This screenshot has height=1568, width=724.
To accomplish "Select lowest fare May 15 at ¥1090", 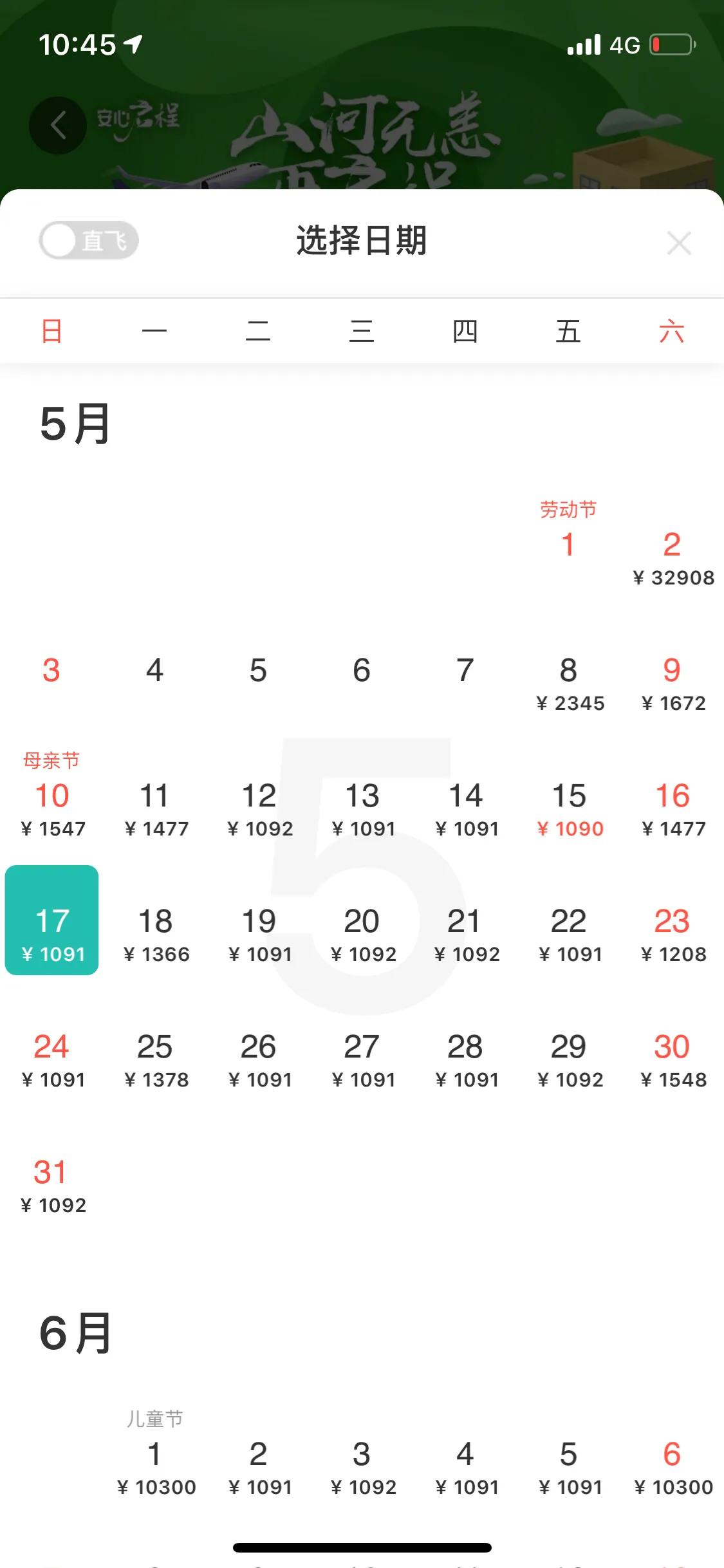I will point(569,808).
